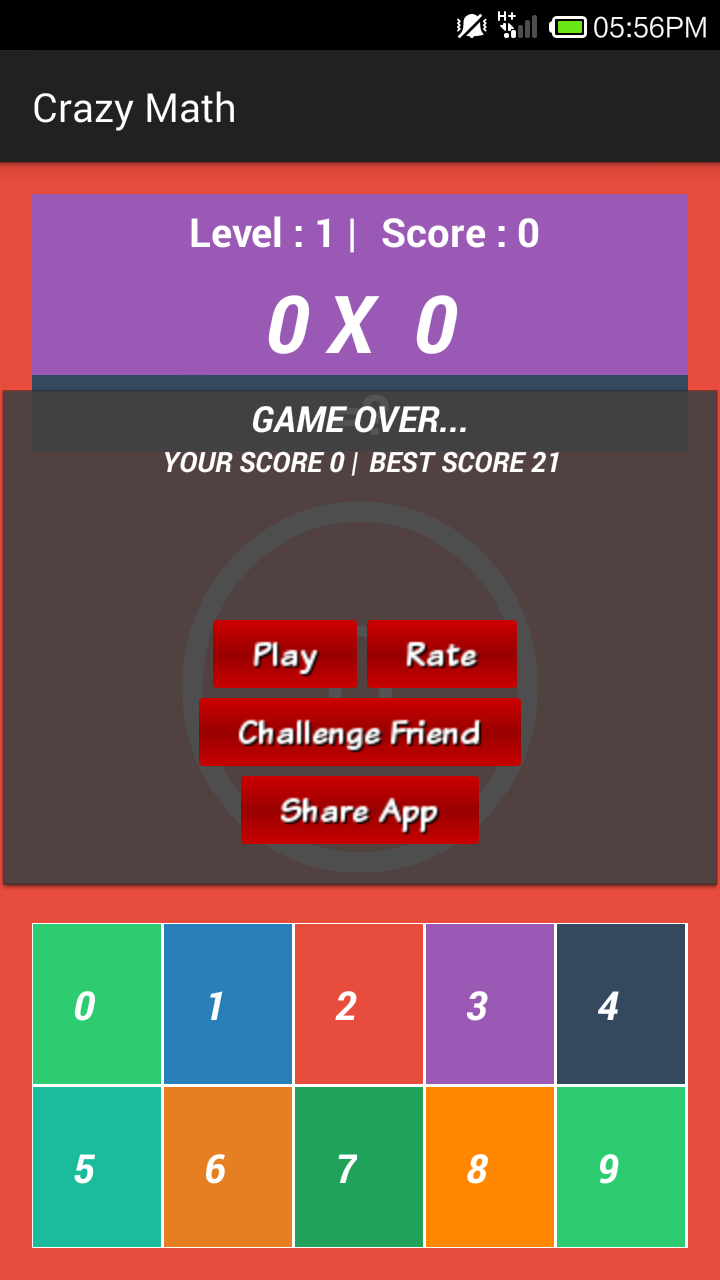The width and height of the screenshot is (720, 1280).
Task: Select the orange 6 number tile
Action: pyautogui.click(x=228, y=1167)
